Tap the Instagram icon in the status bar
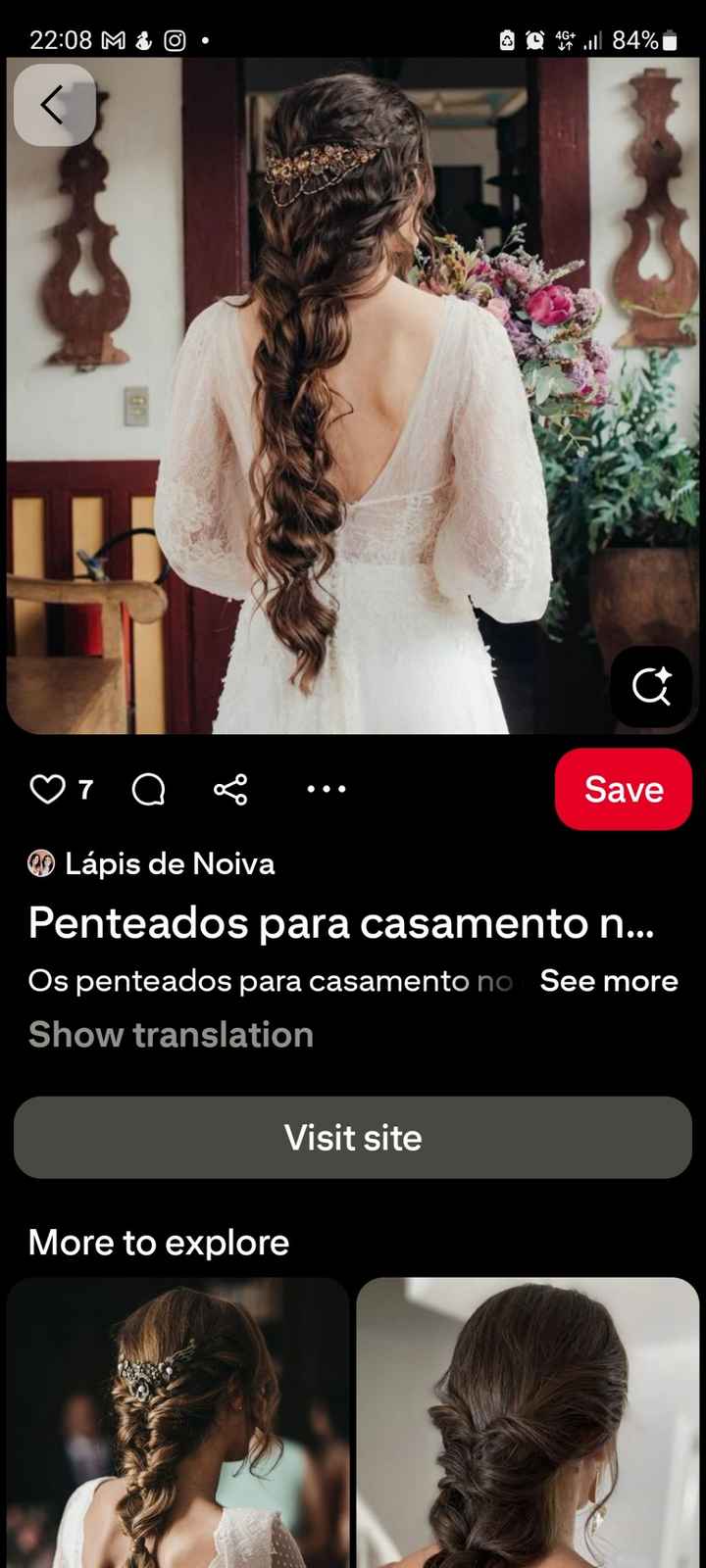Screen dimensions: 706x1568 pos(174,40)
